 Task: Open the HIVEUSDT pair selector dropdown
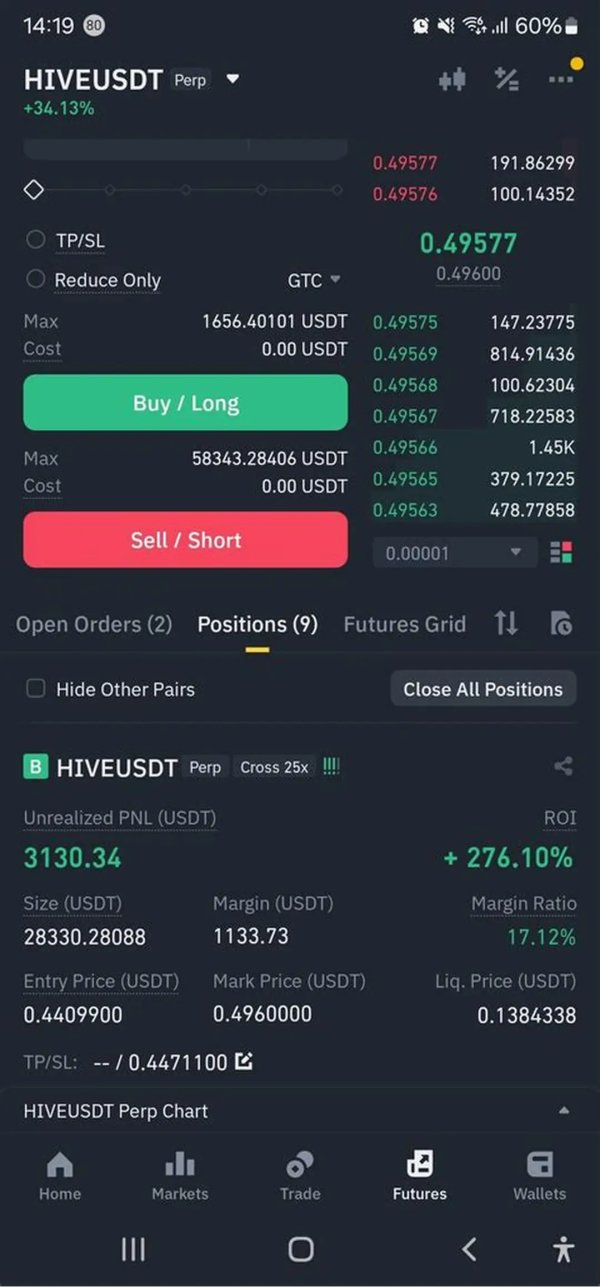pos(233,79)
